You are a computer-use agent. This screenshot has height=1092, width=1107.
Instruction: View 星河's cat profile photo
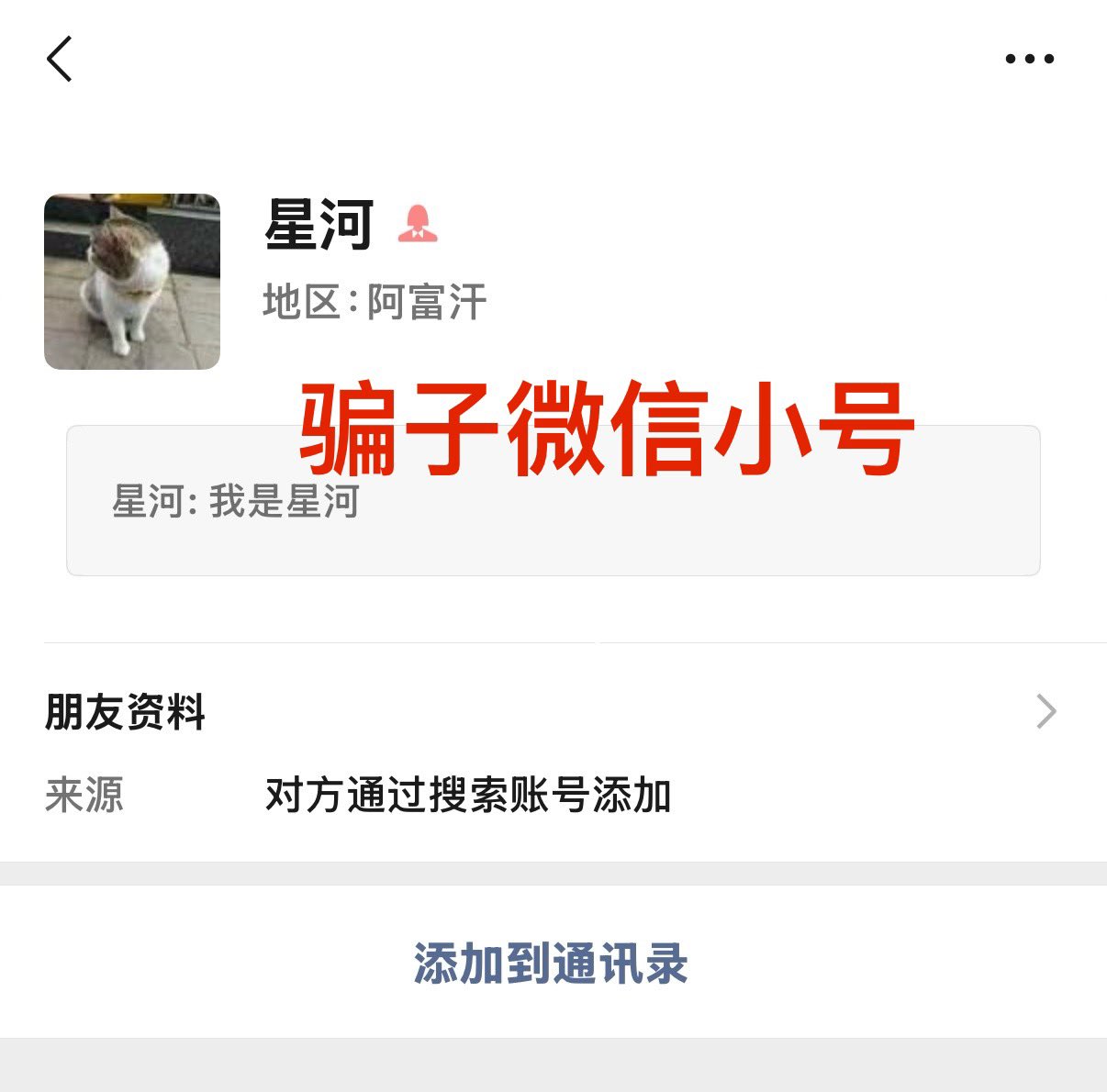[x=132, y=282]
